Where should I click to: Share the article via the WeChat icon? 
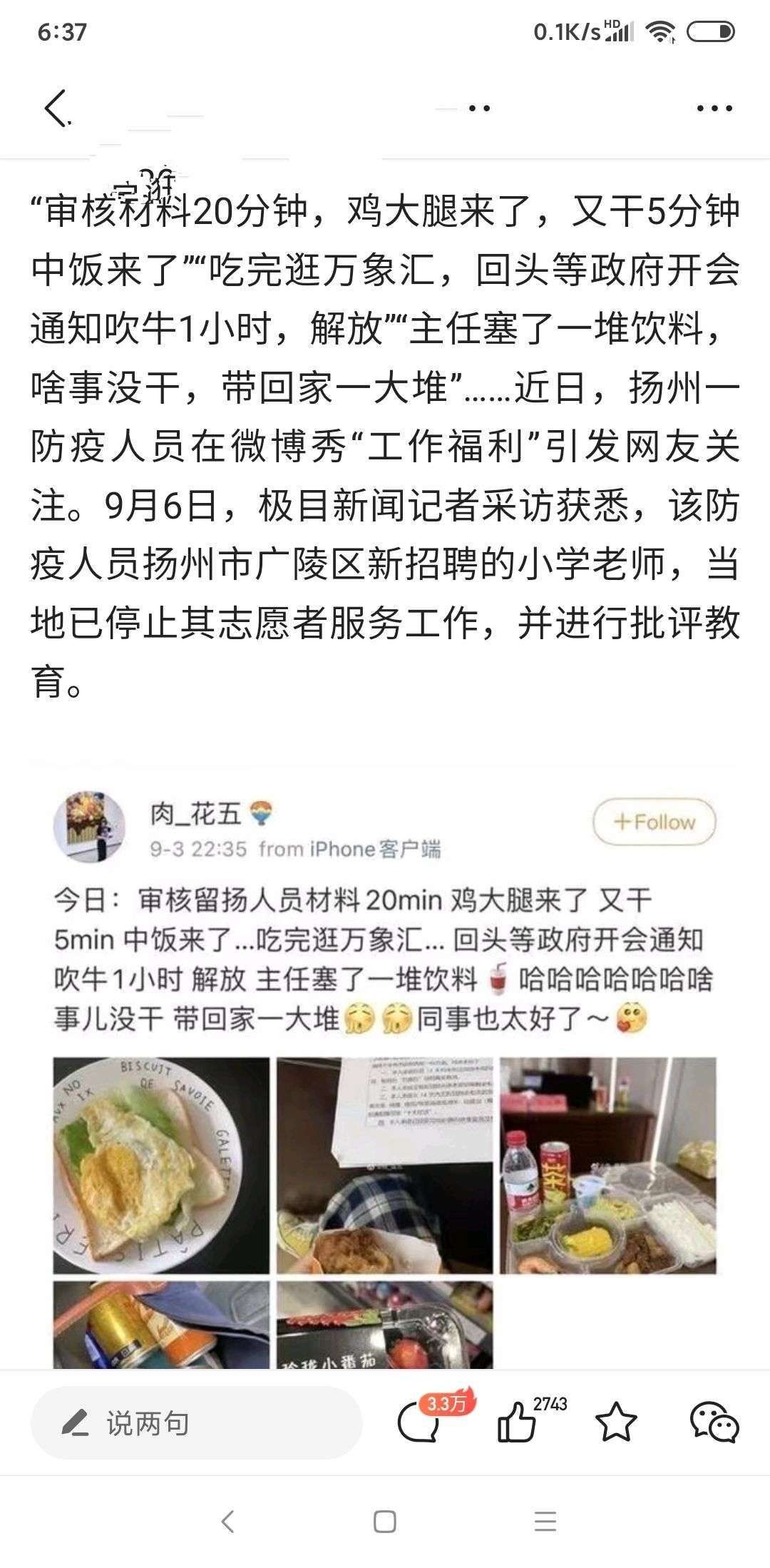coord(714,1423)
